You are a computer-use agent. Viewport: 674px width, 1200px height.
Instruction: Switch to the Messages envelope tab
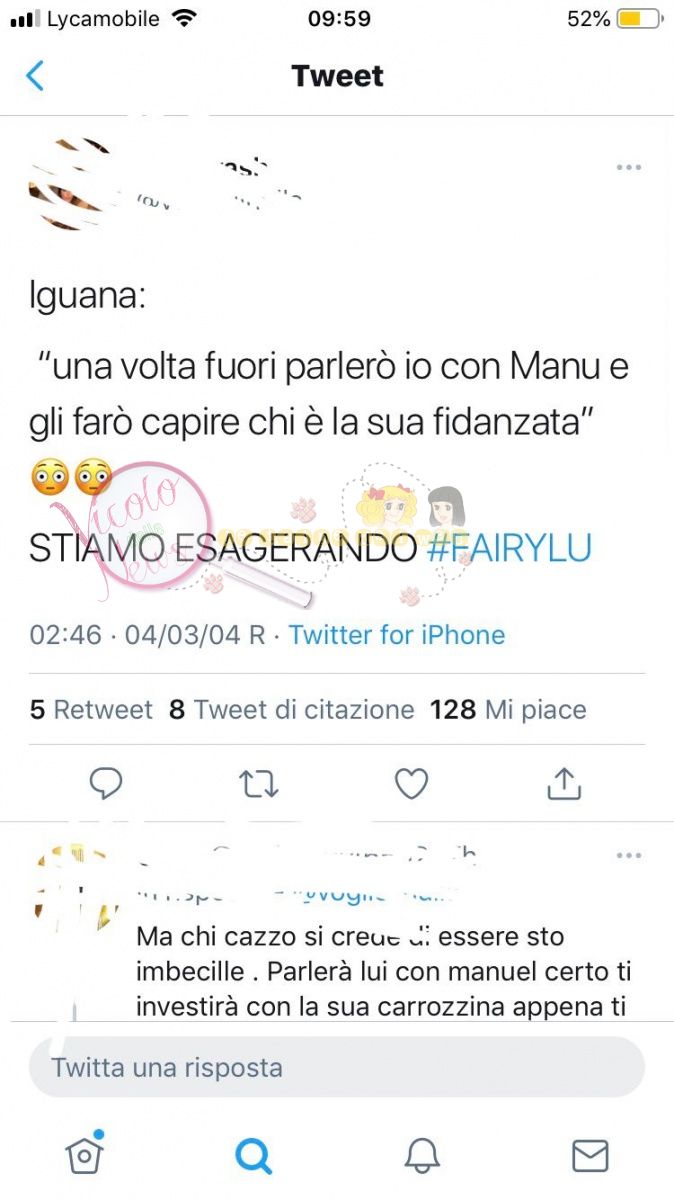point(590,1155)
